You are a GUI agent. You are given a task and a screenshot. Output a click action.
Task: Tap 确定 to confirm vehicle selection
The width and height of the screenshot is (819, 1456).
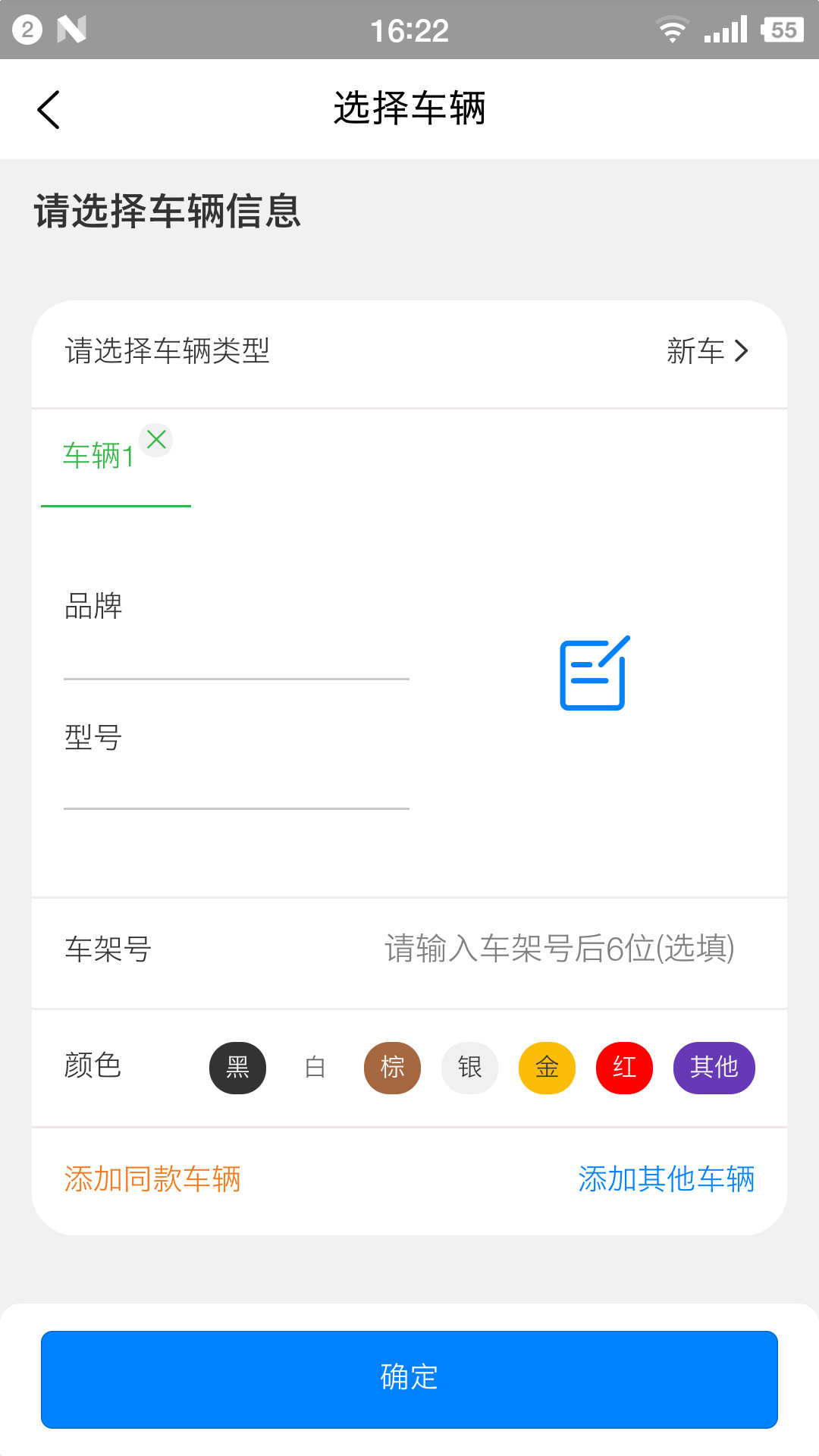tap(409, 1379)
